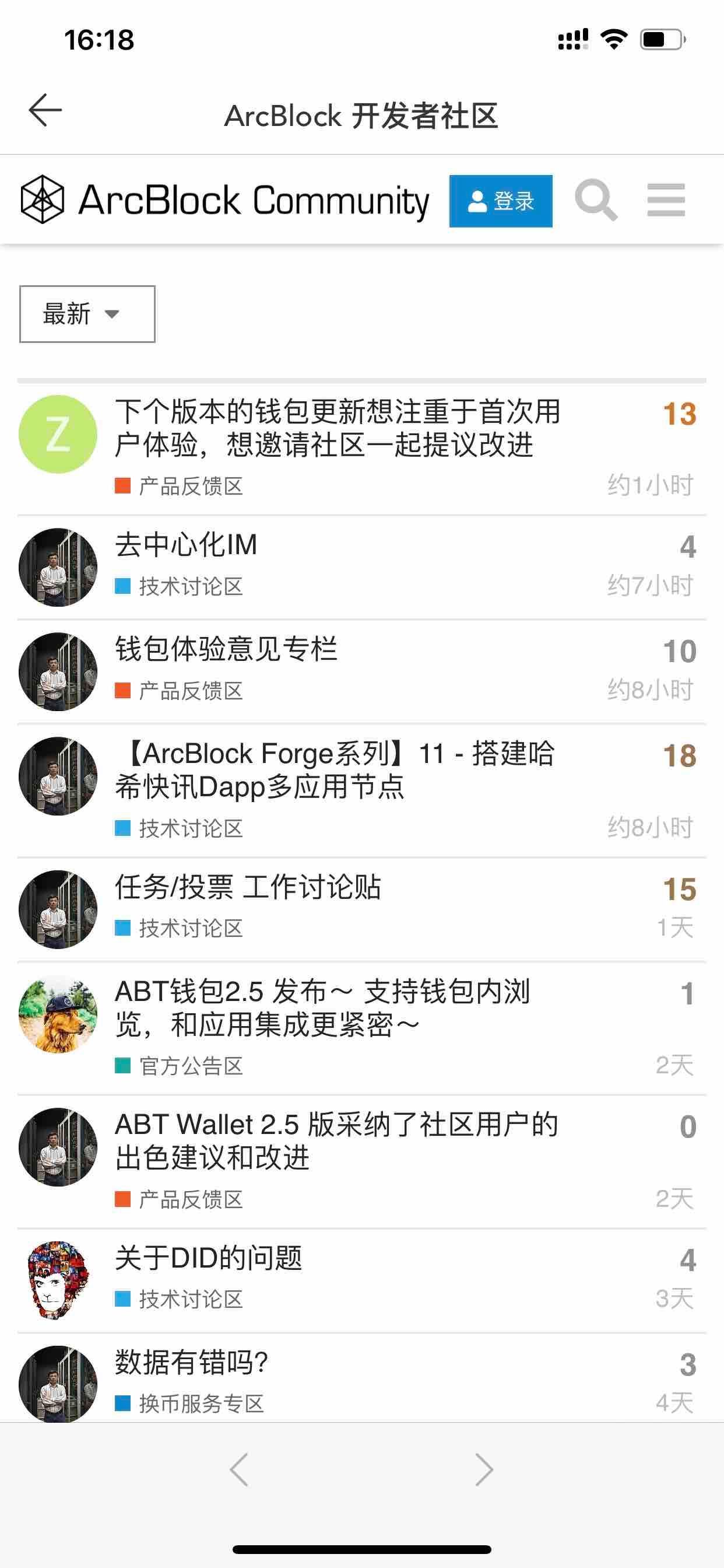View the green Z user avatar

coord(58,434)
